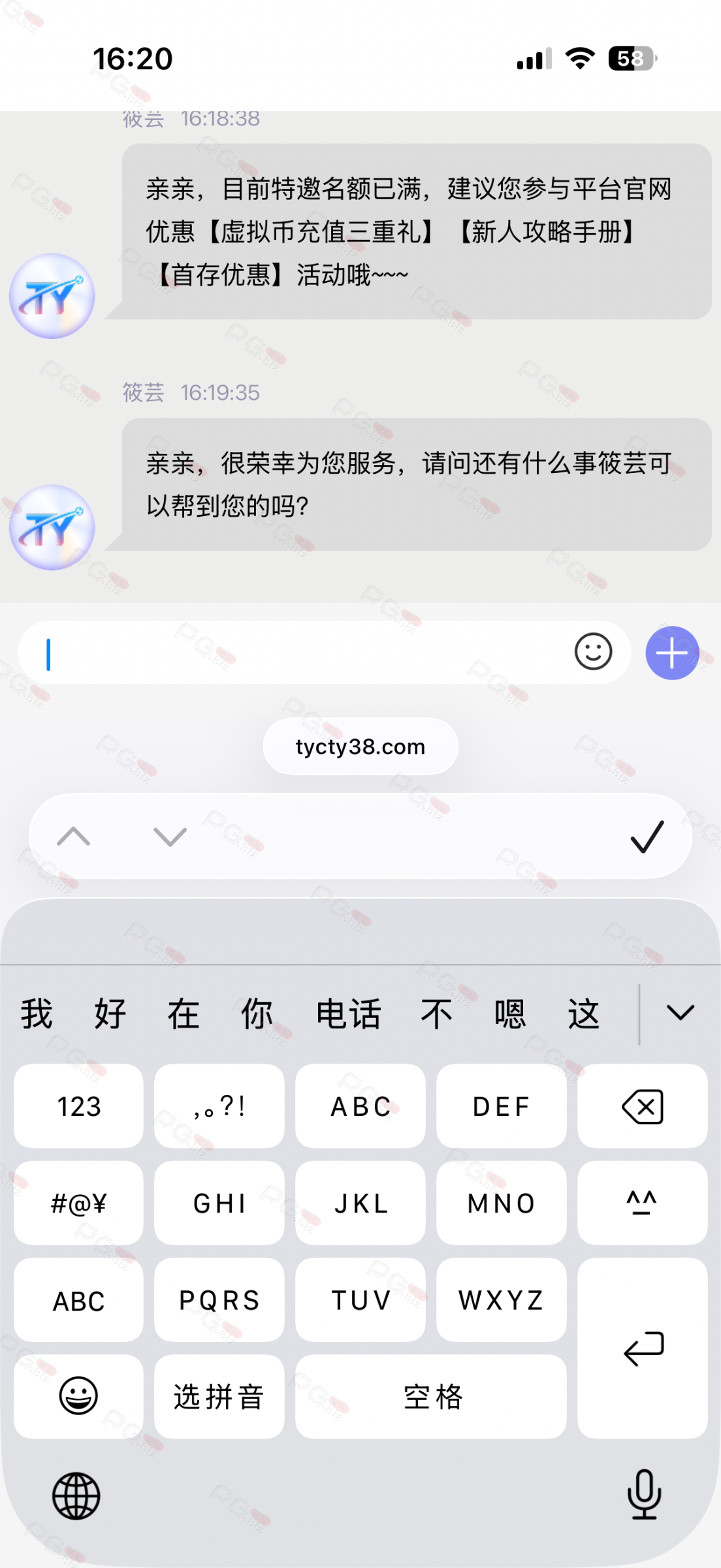Image resolution: width=721 pixels, height=1568 pixels.
Task: Open the #@¥ symbols keyboard
Action: tap(78, 1203)
